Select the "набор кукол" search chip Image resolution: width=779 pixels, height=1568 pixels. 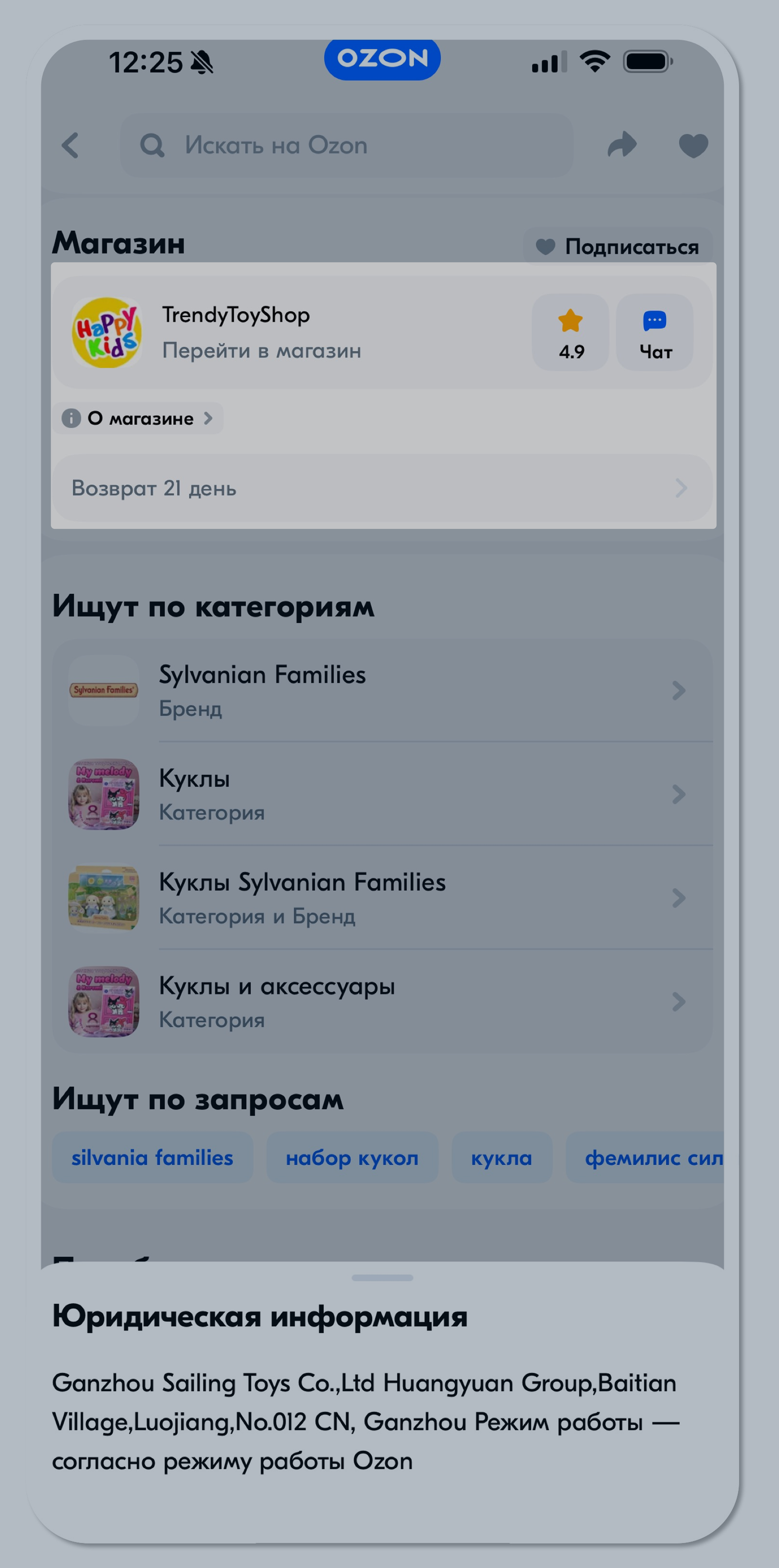(352, 1157)
